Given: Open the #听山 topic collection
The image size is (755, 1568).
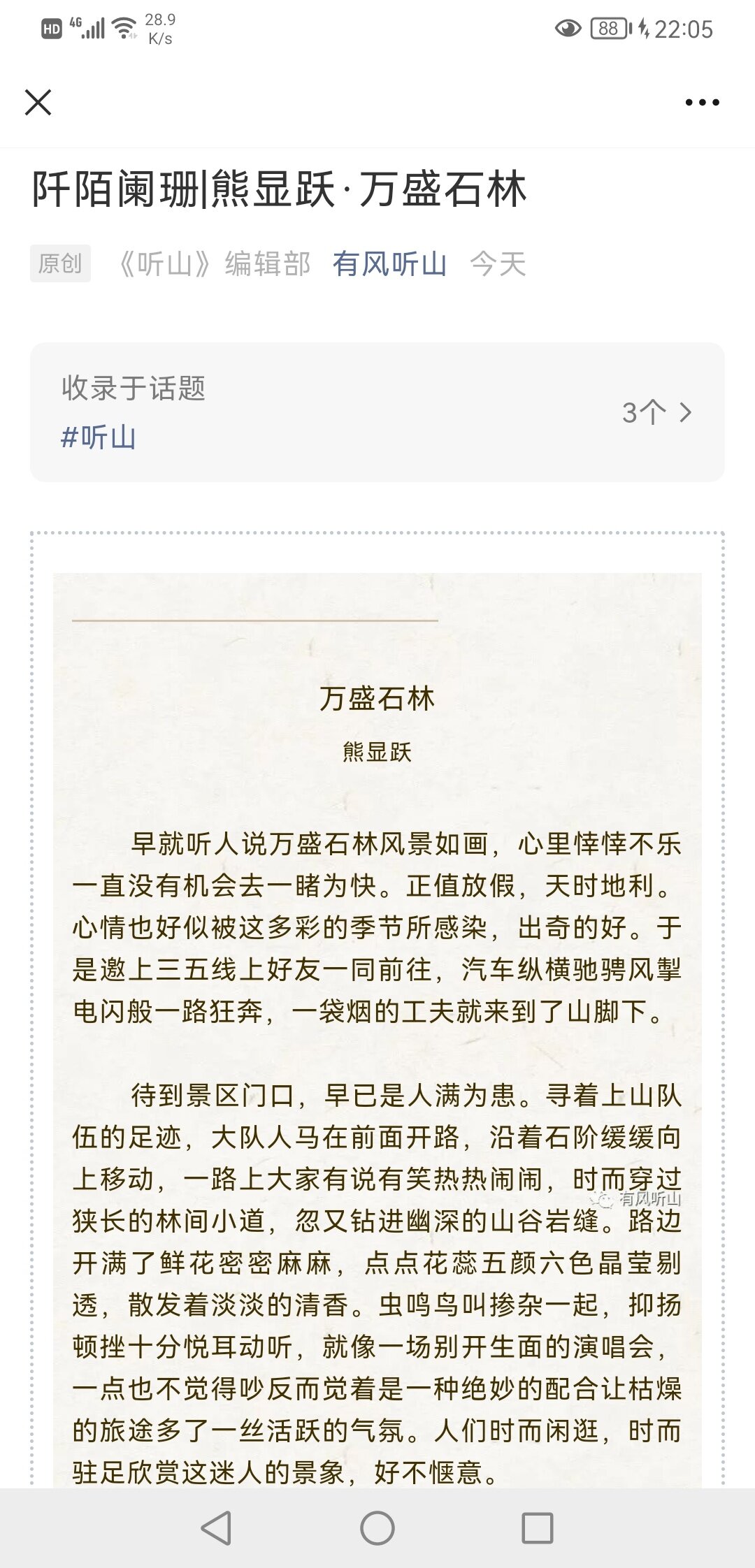Looking at the screenshot, I should [x=99, y=437].
